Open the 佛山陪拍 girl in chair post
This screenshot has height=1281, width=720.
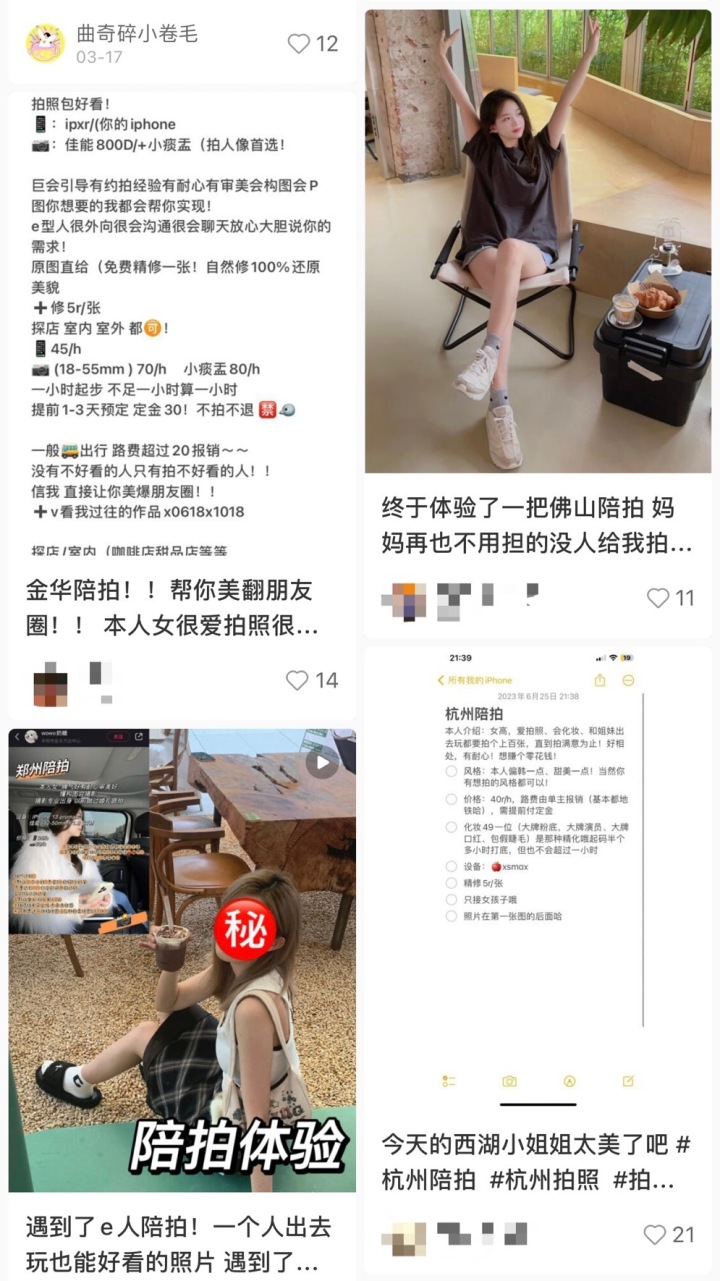538,240
